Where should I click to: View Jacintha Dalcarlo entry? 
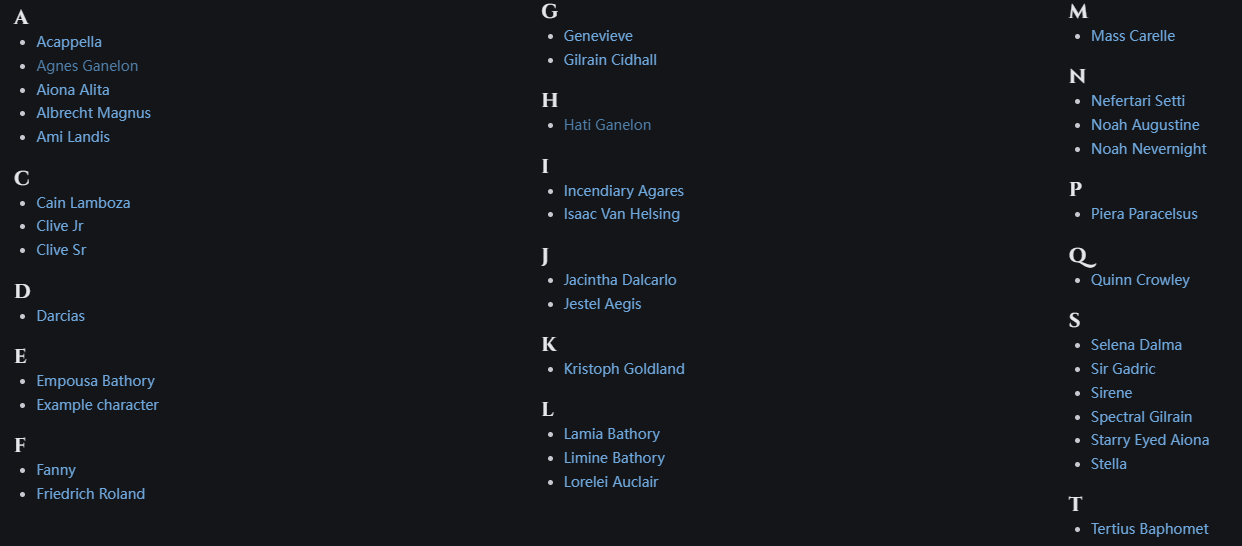click(619, 280)
